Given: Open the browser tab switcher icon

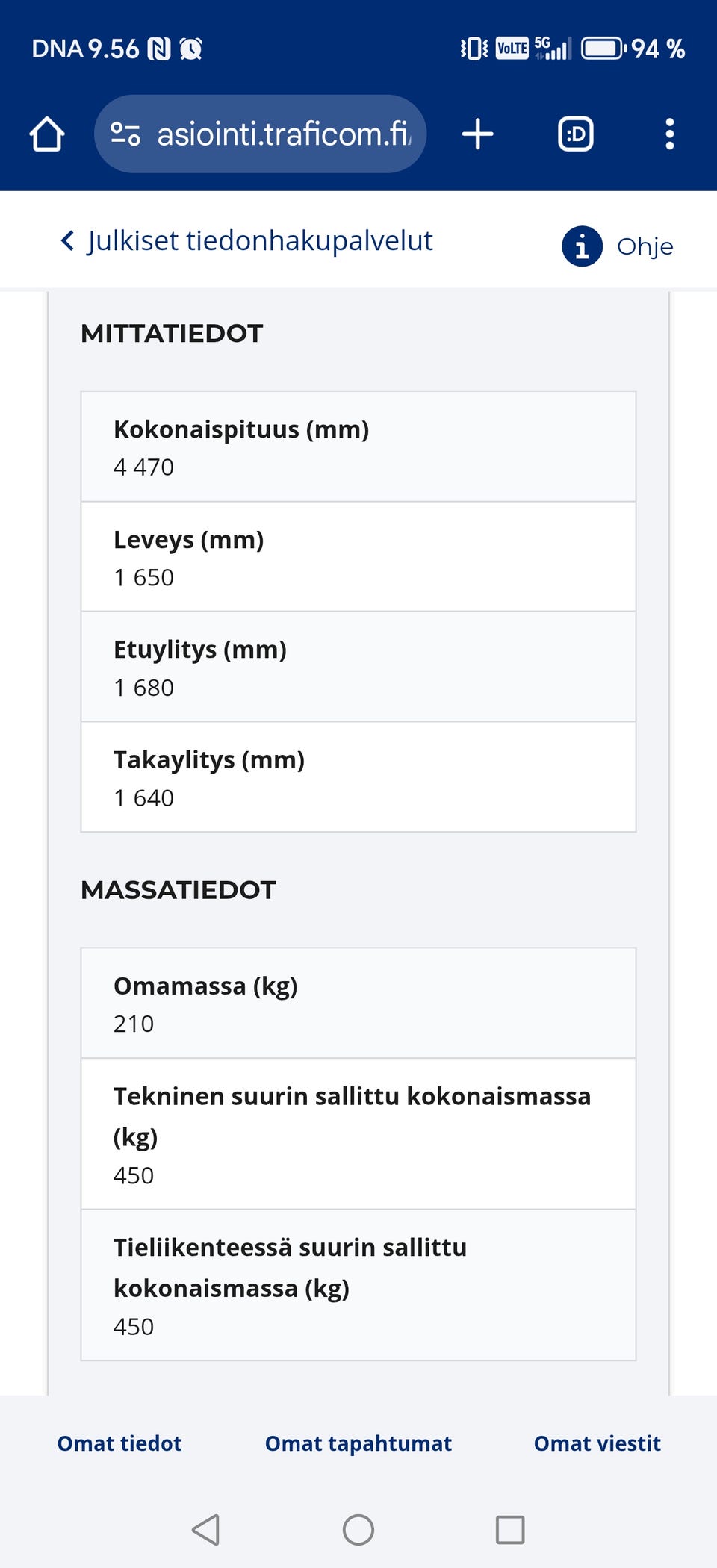Looking at the screenshot, I should click(575, 134).
